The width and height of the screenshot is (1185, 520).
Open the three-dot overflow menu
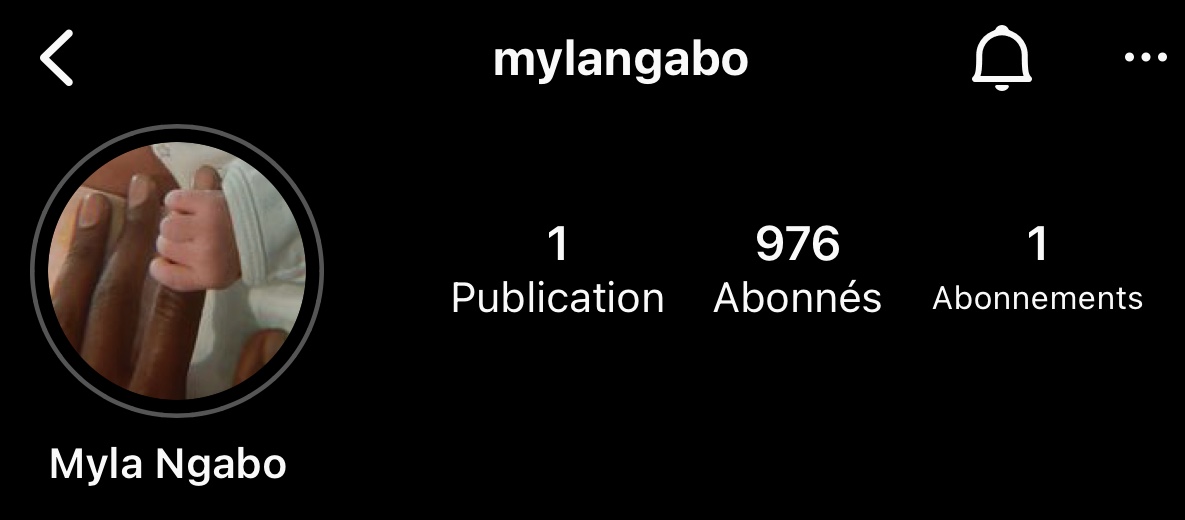click(x=1145, y=58)
